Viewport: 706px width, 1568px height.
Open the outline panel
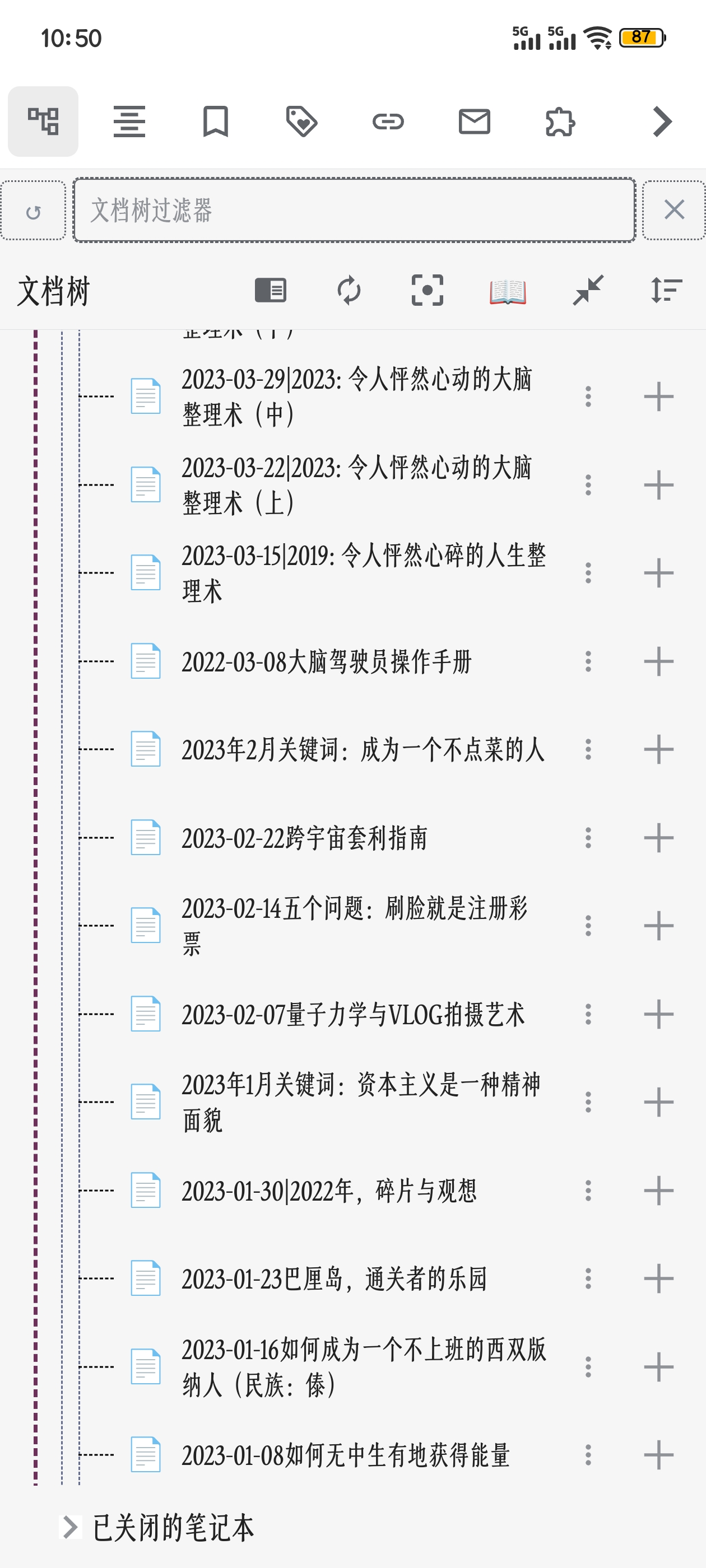pyautogui.click(x=130, y=121)
